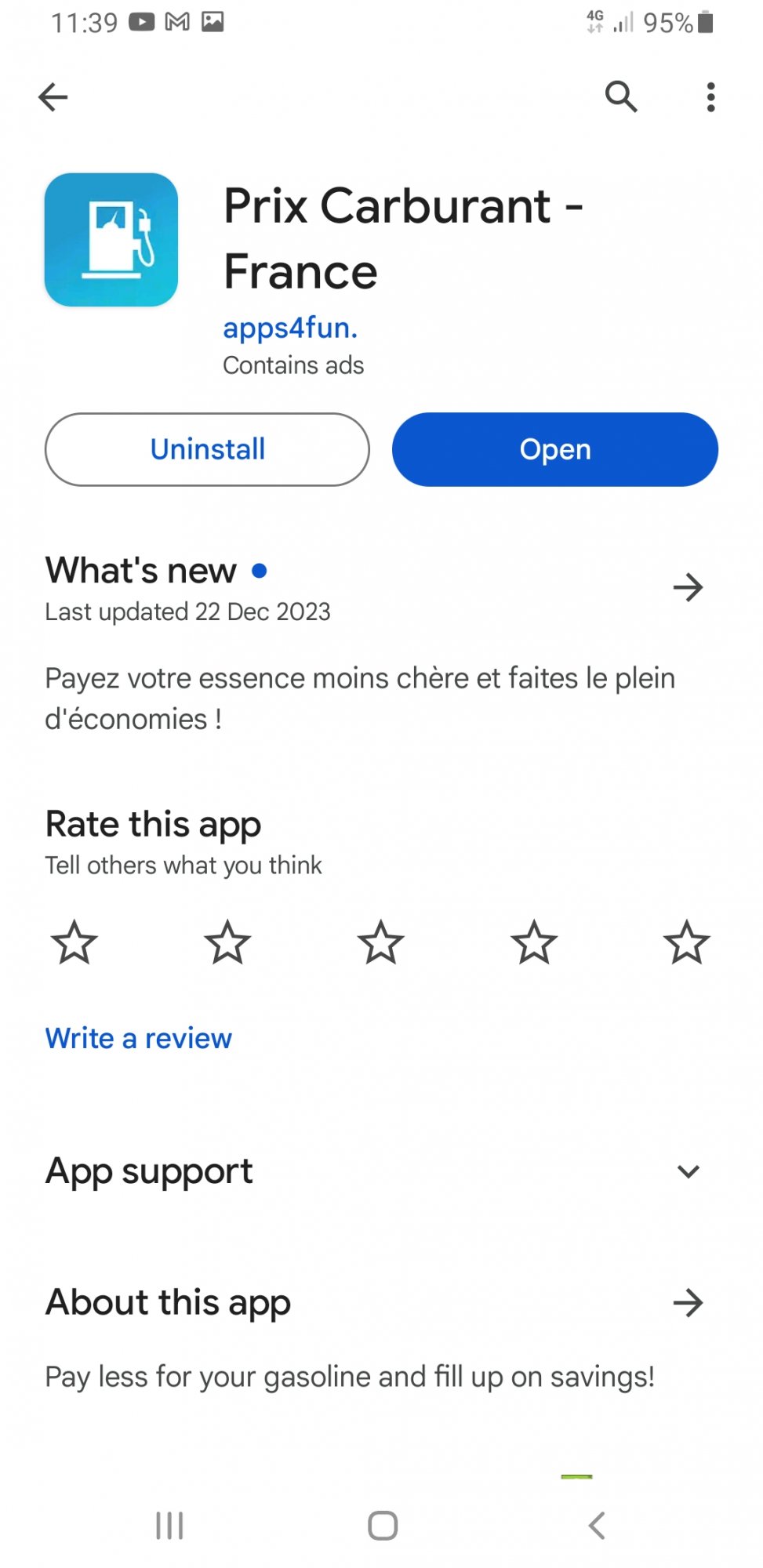Screen dimensions: 763x1568
Task: View apps4fun developer page
Action: pos(290,328)
